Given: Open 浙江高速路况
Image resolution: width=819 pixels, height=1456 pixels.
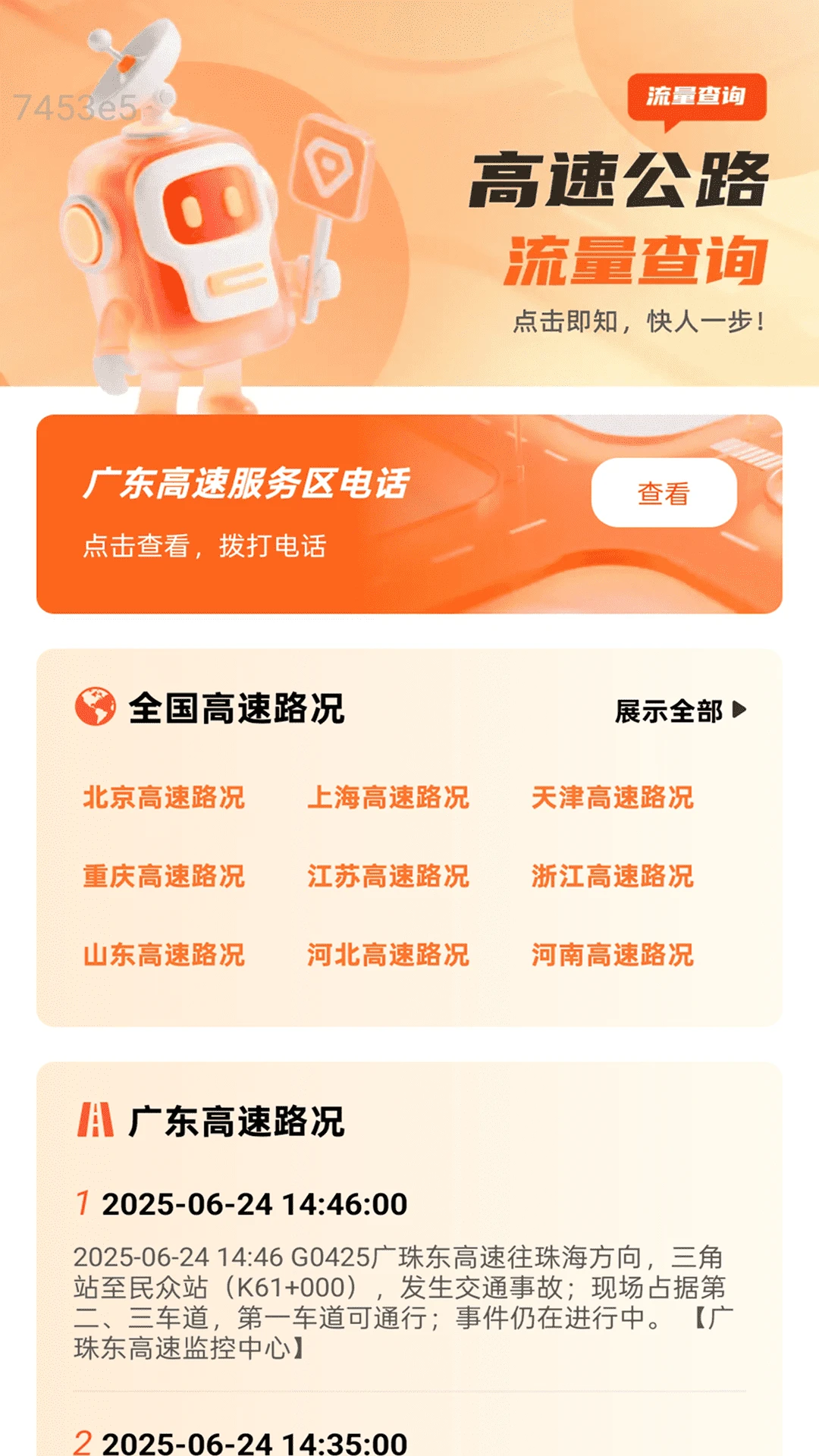Looking at the screenshot, I should (613, 877).
